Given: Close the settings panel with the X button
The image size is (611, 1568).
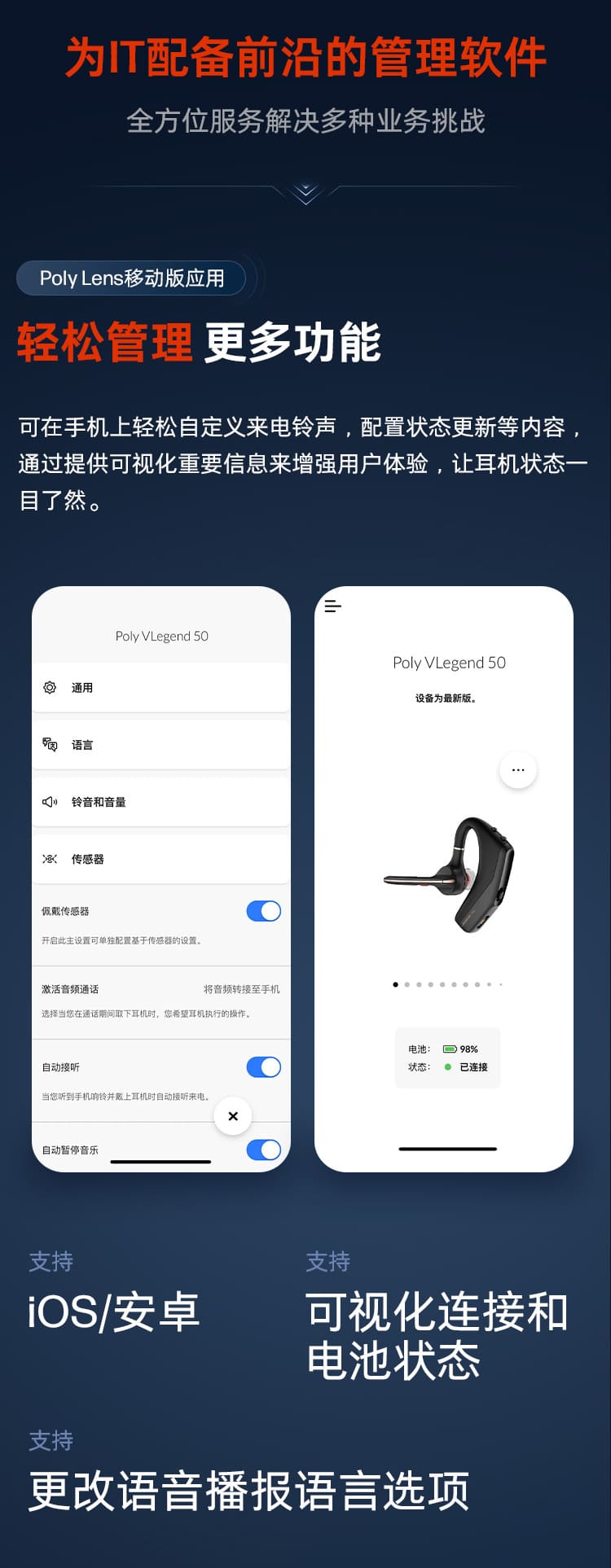Looking at the screenshot, I should pos(233,1116).
